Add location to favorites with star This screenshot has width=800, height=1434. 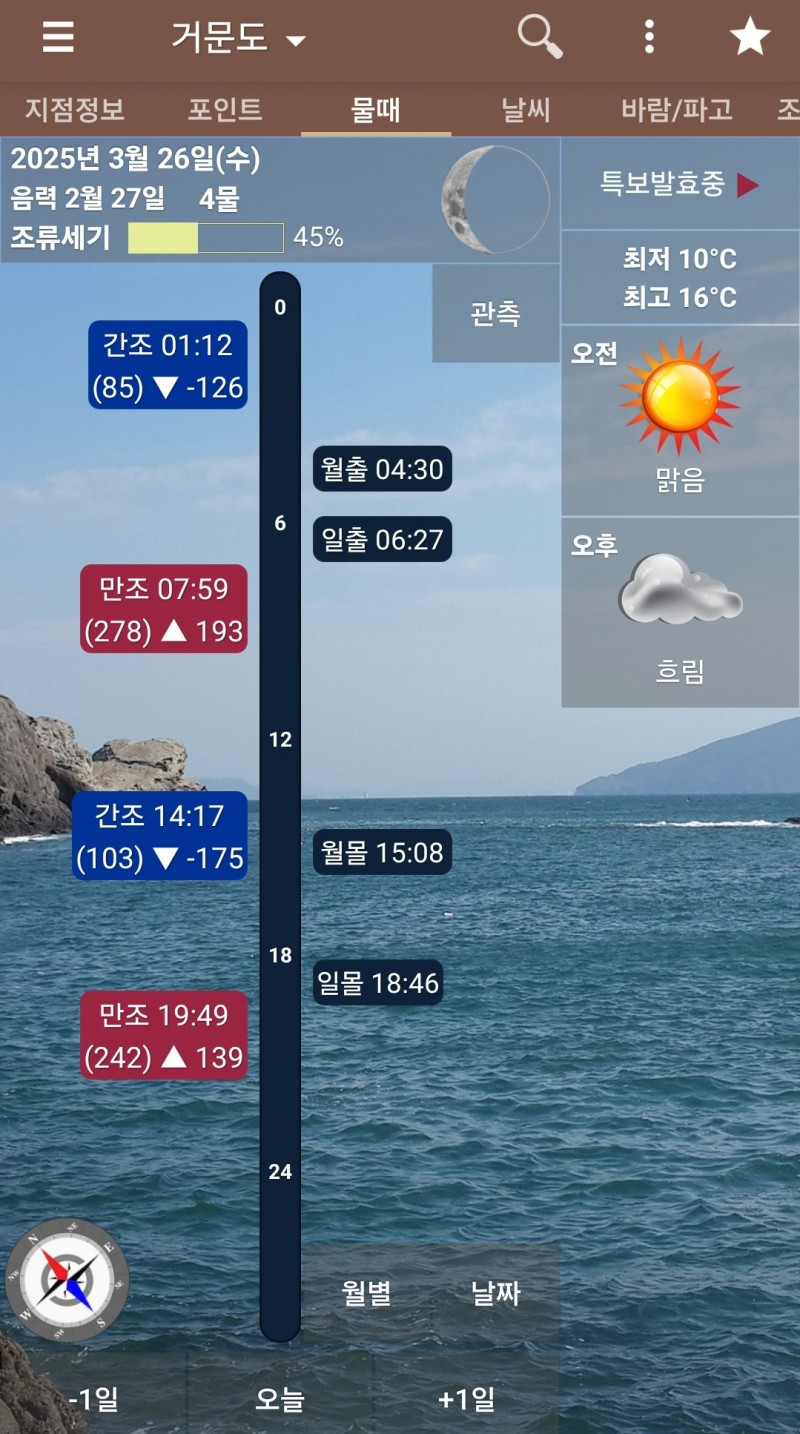point(749,38)
